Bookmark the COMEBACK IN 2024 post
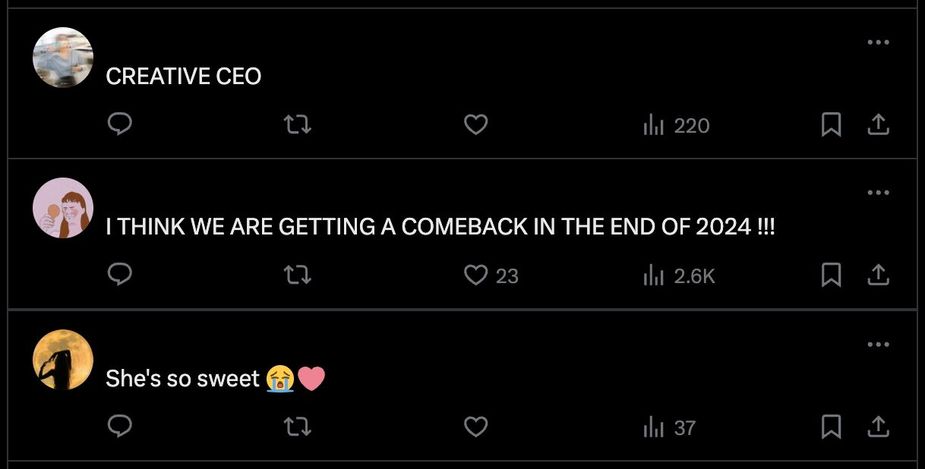 831,275
